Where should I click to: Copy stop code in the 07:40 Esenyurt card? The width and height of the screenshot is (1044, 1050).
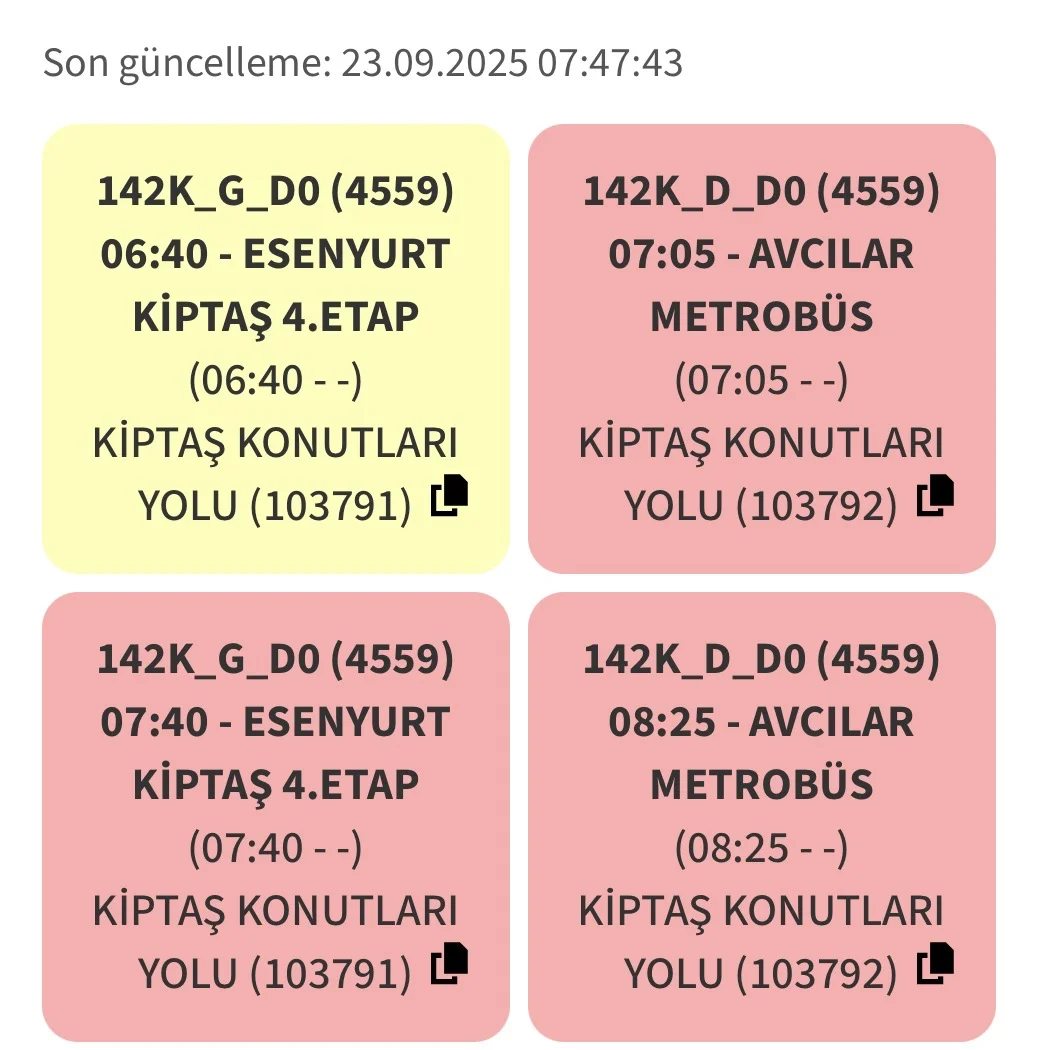point(449,963)
